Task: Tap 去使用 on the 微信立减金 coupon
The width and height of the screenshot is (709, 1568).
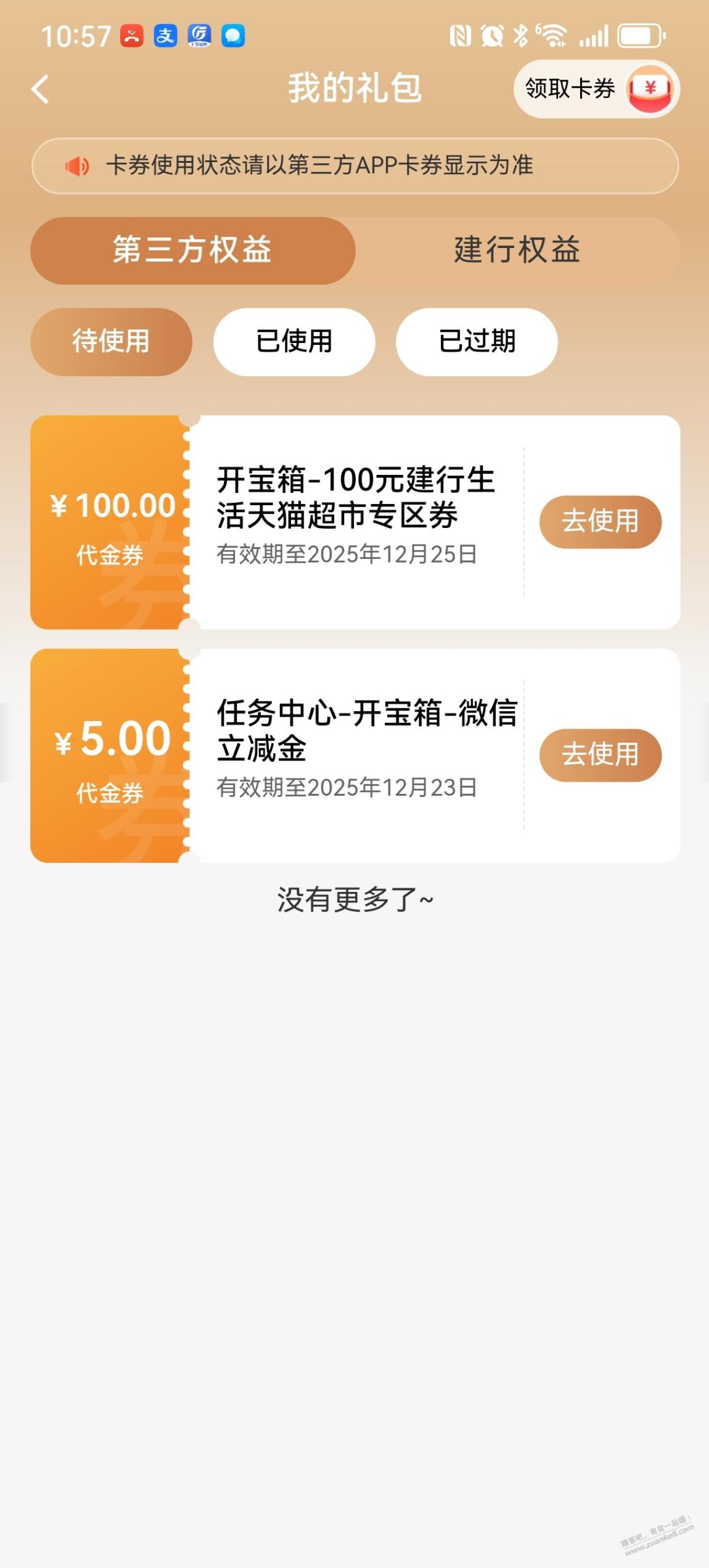Action: [x=600, y=755]
